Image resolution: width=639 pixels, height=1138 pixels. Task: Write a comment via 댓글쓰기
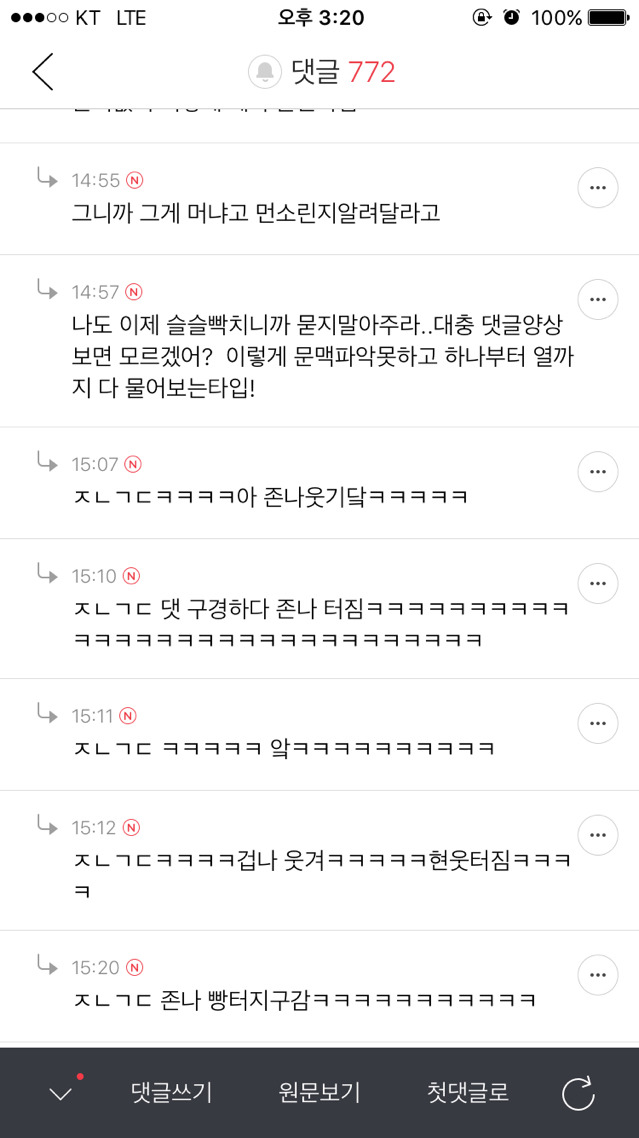pos(172,1093)
